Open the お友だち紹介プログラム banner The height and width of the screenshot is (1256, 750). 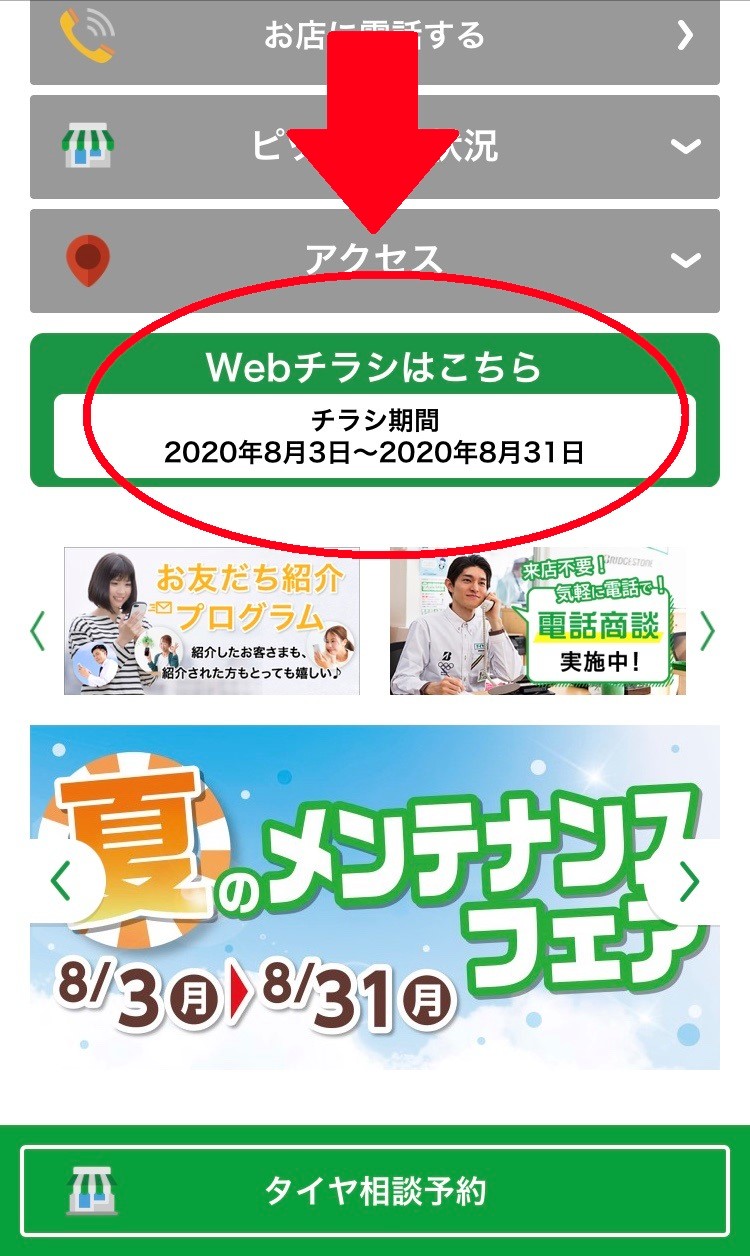(211, 621)
